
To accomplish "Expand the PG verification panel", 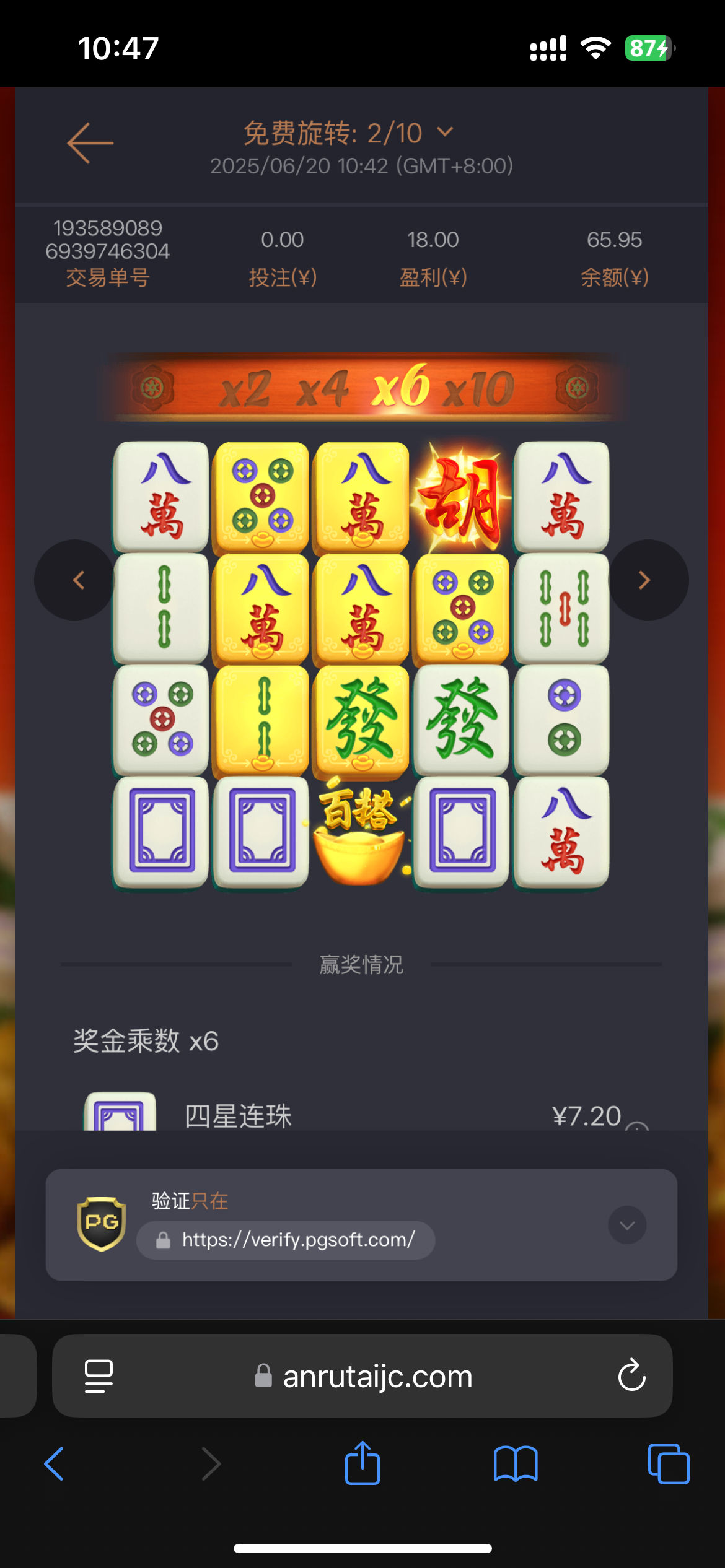I will [626, 1225].
